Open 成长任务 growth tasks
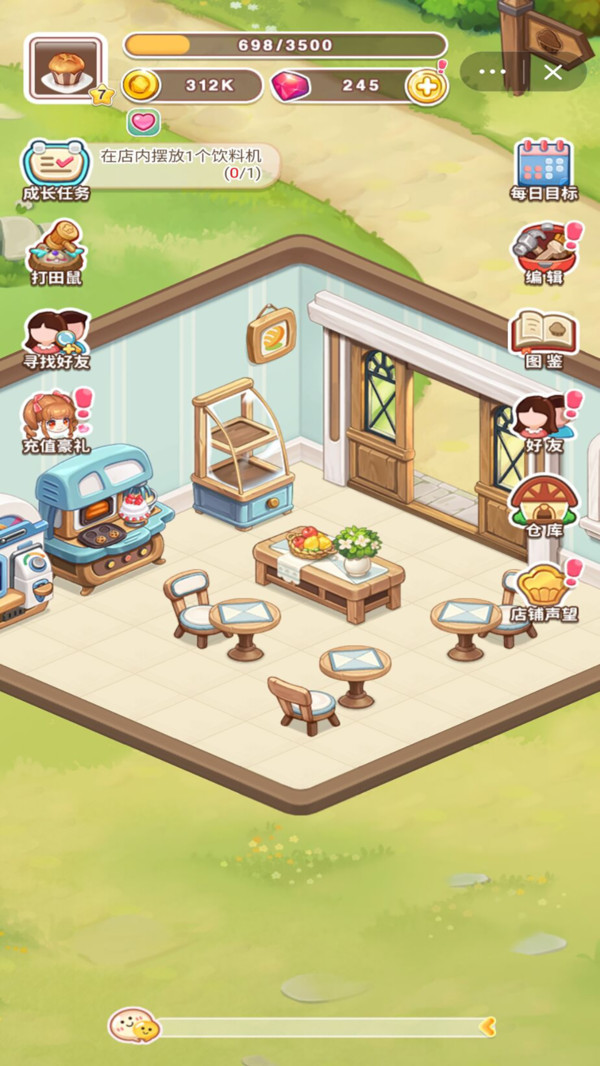This screenshot has width=600, height=1066. pyautogui.click(x=56, y=169)
